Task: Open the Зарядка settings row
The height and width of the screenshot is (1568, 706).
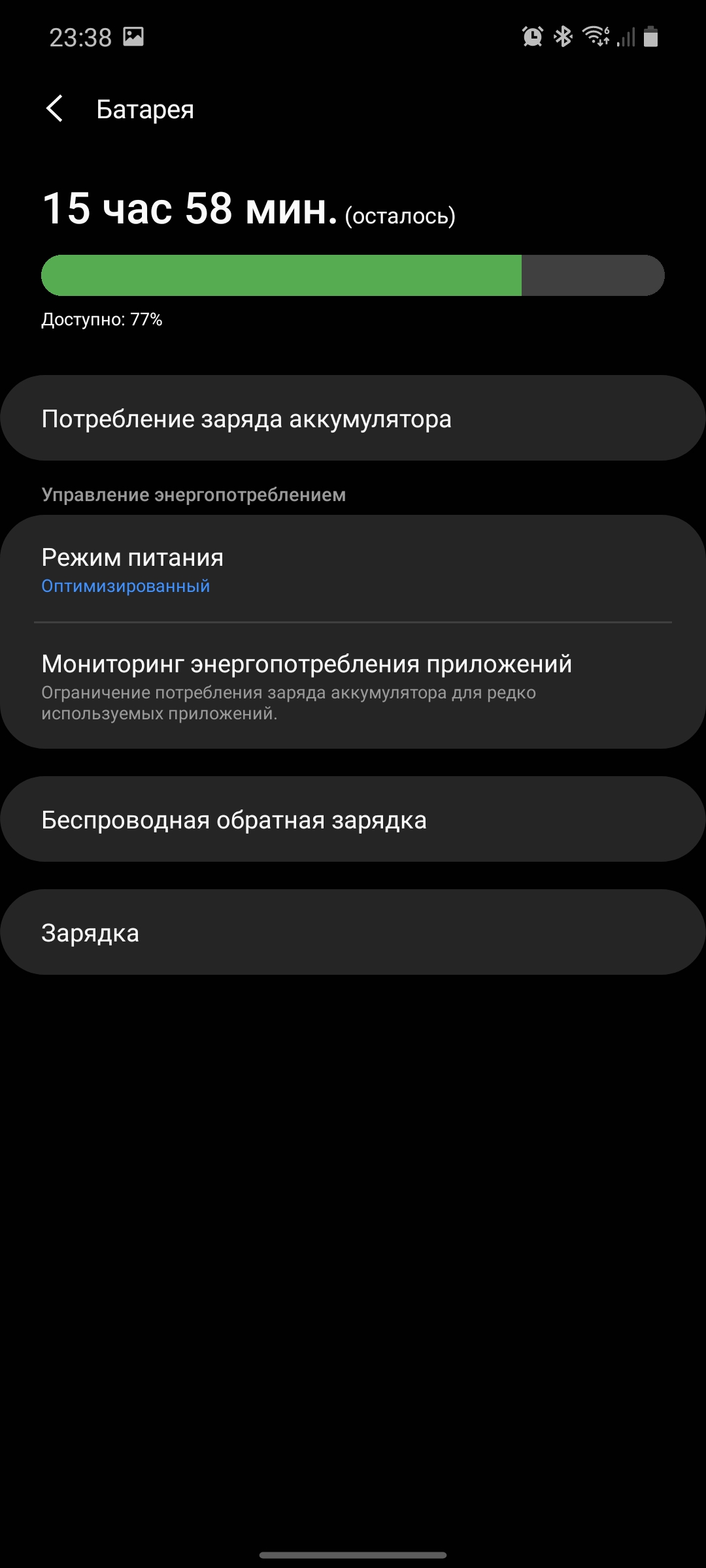Action: pyautogui.click(x=353, y=932)
